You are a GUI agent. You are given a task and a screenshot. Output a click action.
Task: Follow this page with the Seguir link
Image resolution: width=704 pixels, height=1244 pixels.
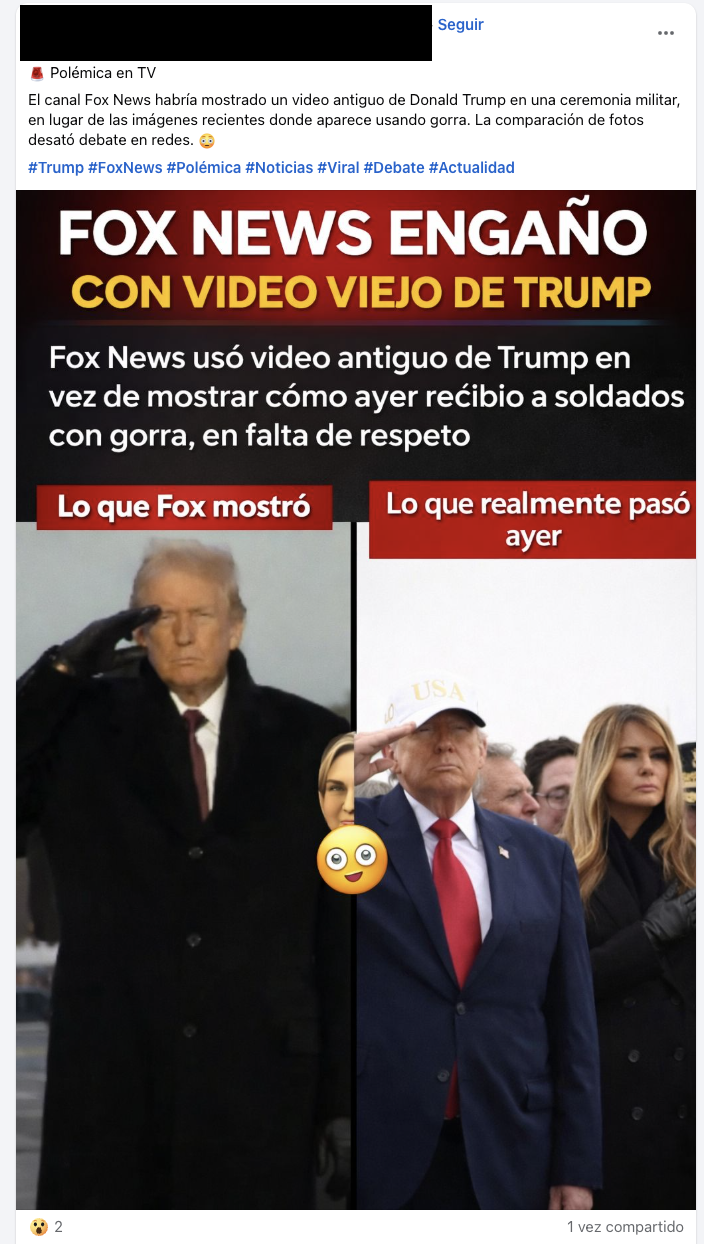coord(460,25)
